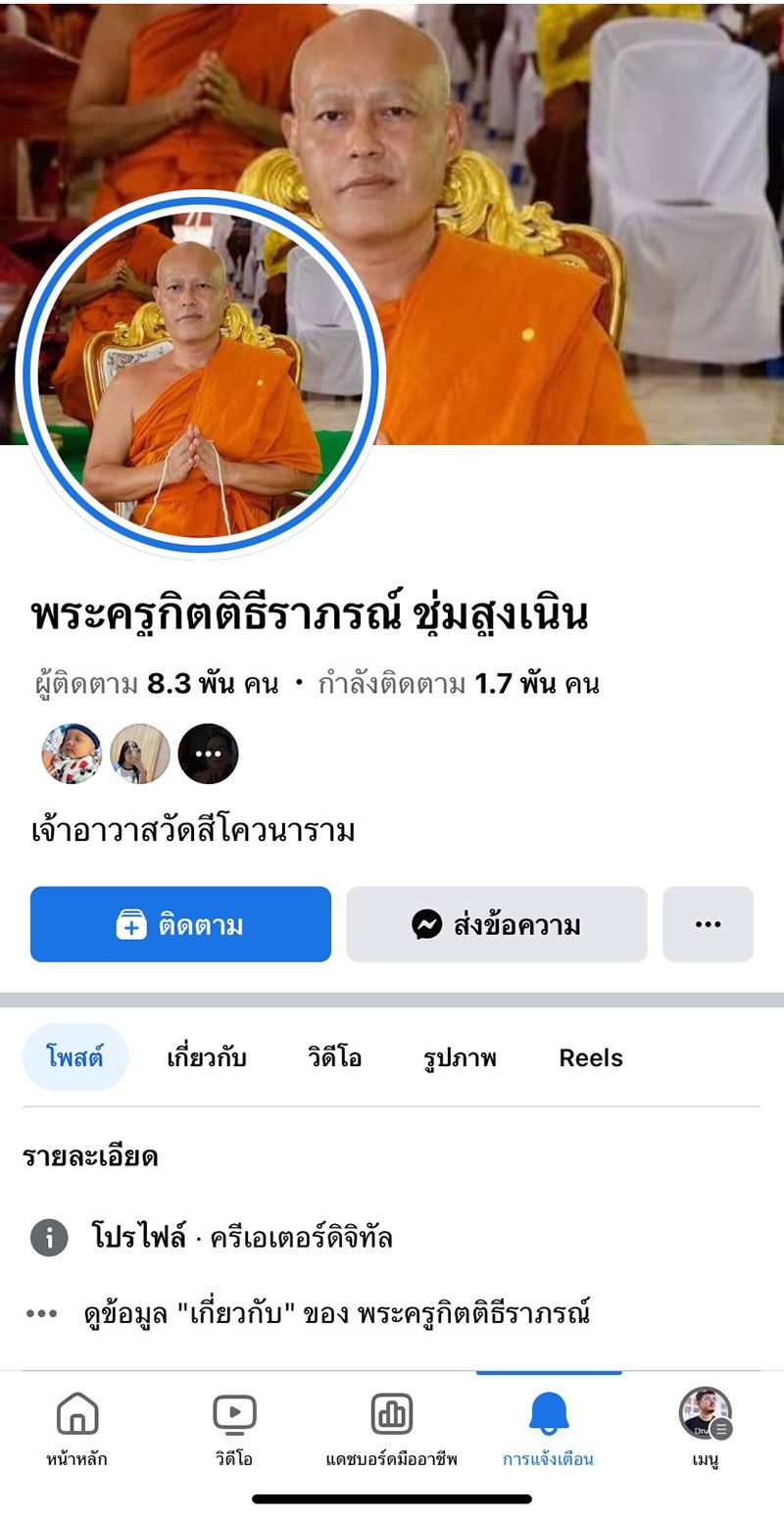The width and height of the screenshot is (784, 1519).
Task: Select the โพสต์ (Posts) tab
Action: 75,1057
